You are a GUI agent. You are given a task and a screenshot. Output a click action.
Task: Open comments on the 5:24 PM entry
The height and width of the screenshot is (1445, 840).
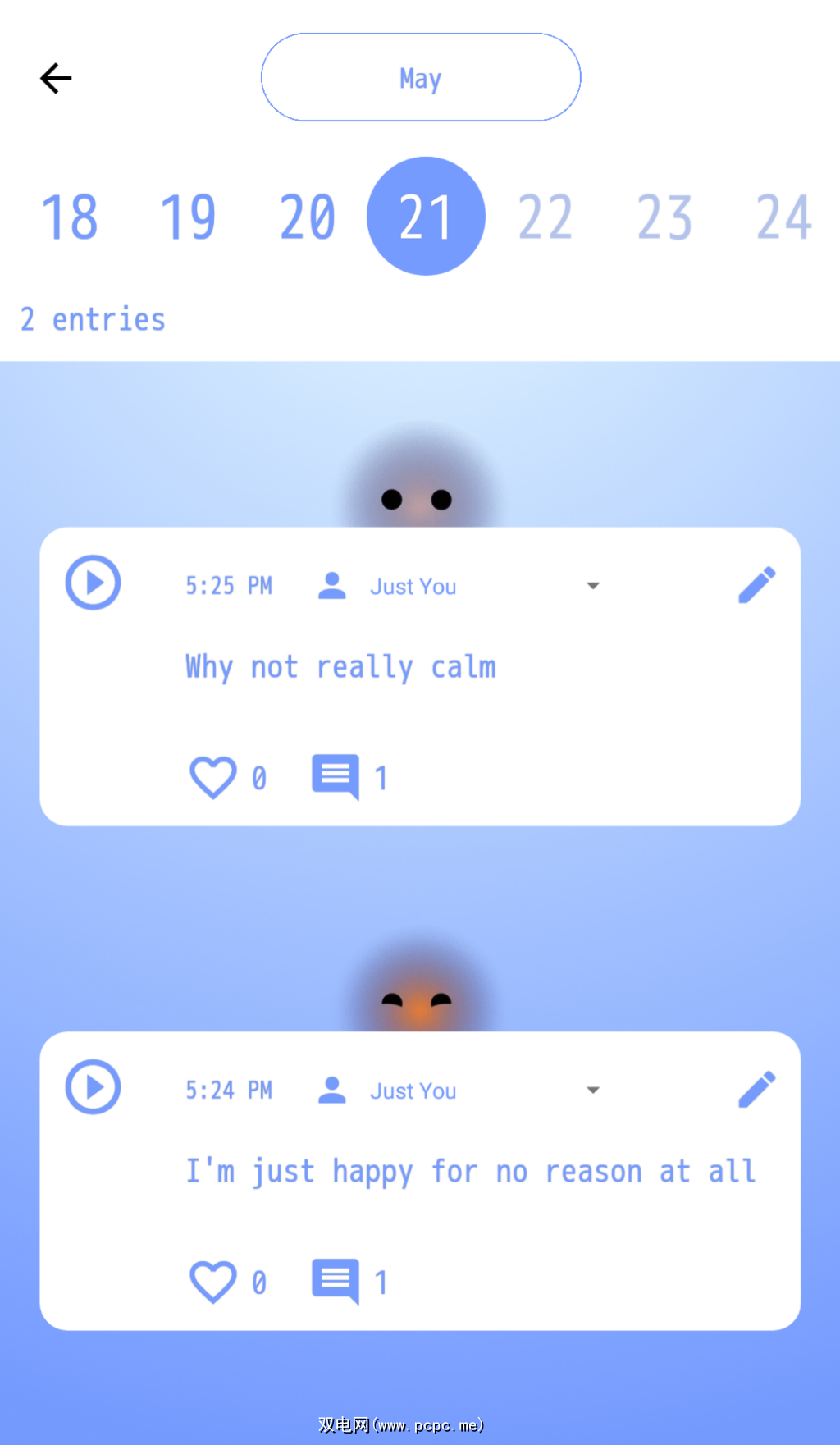[336, 1281]
